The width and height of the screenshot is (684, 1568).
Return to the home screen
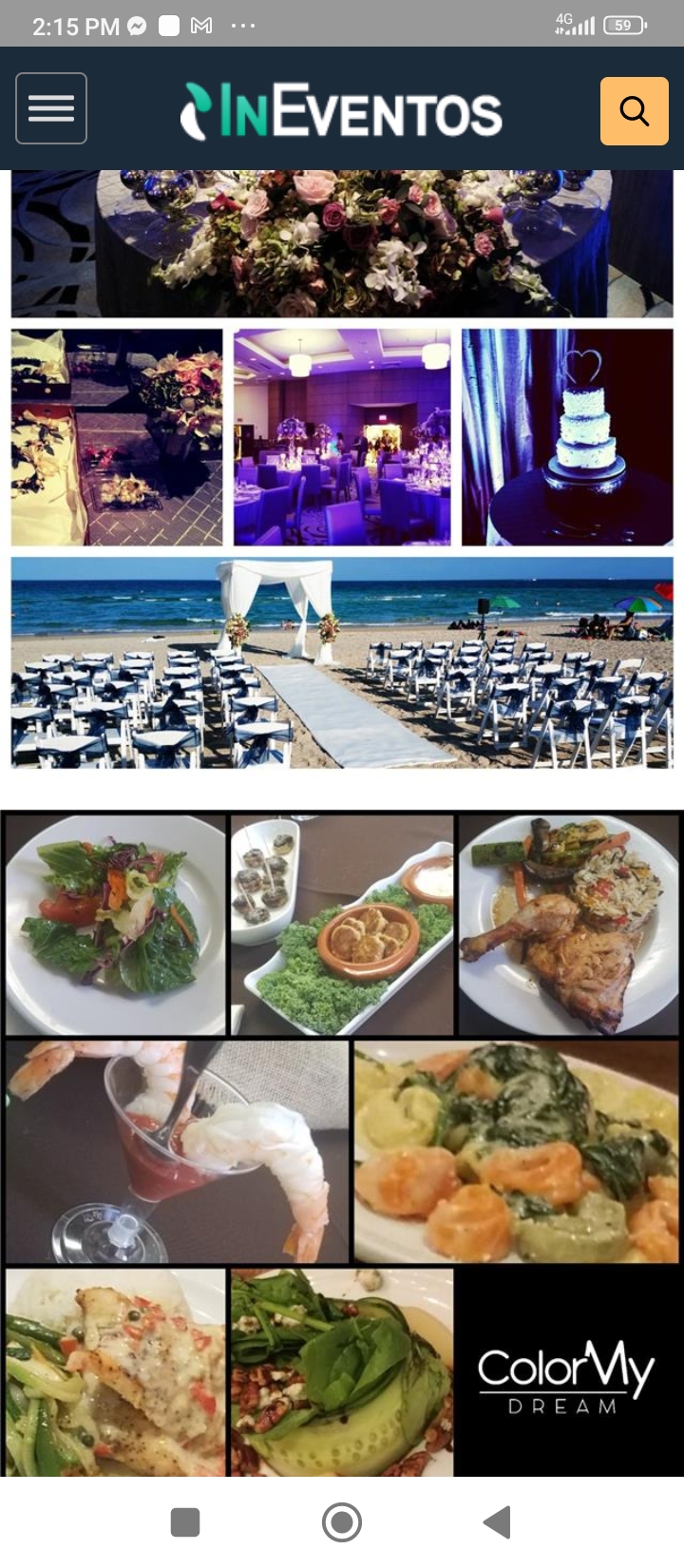point(342,1522)
